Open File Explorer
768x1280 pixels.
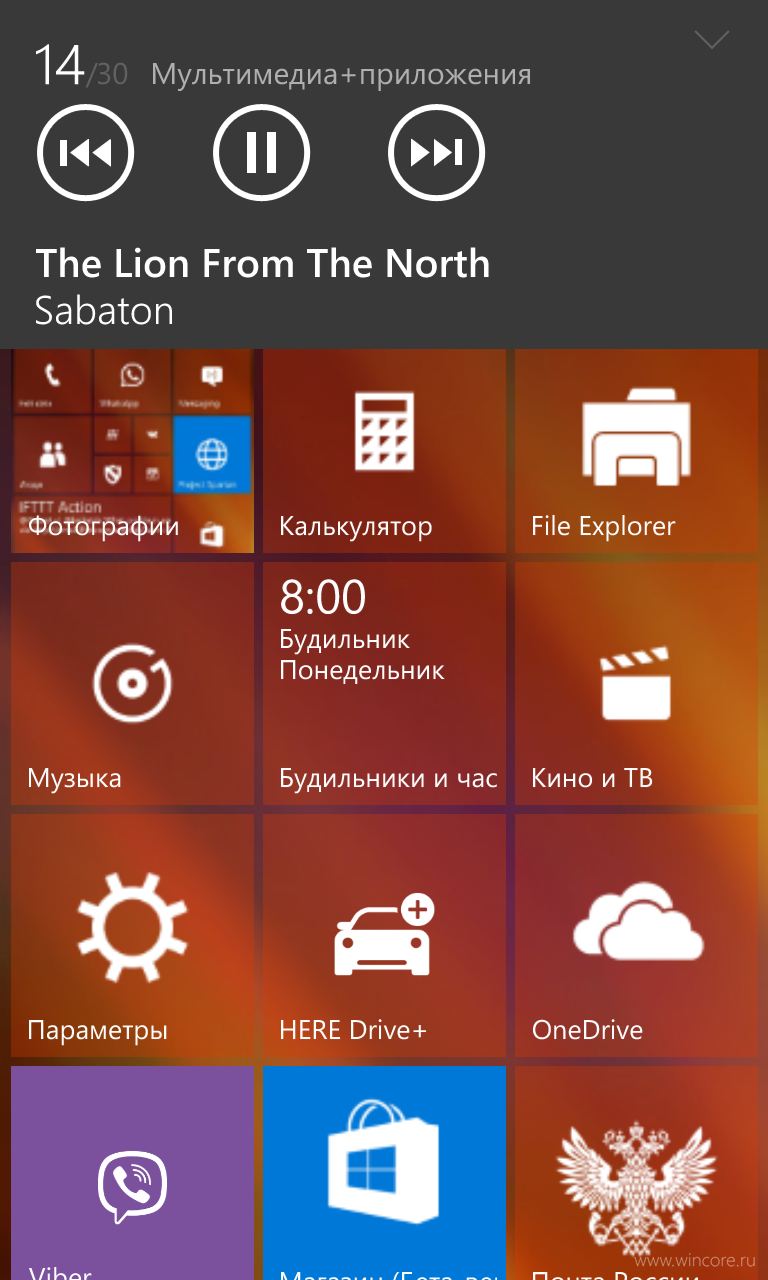pyautogui.click(x=636, y=451)
